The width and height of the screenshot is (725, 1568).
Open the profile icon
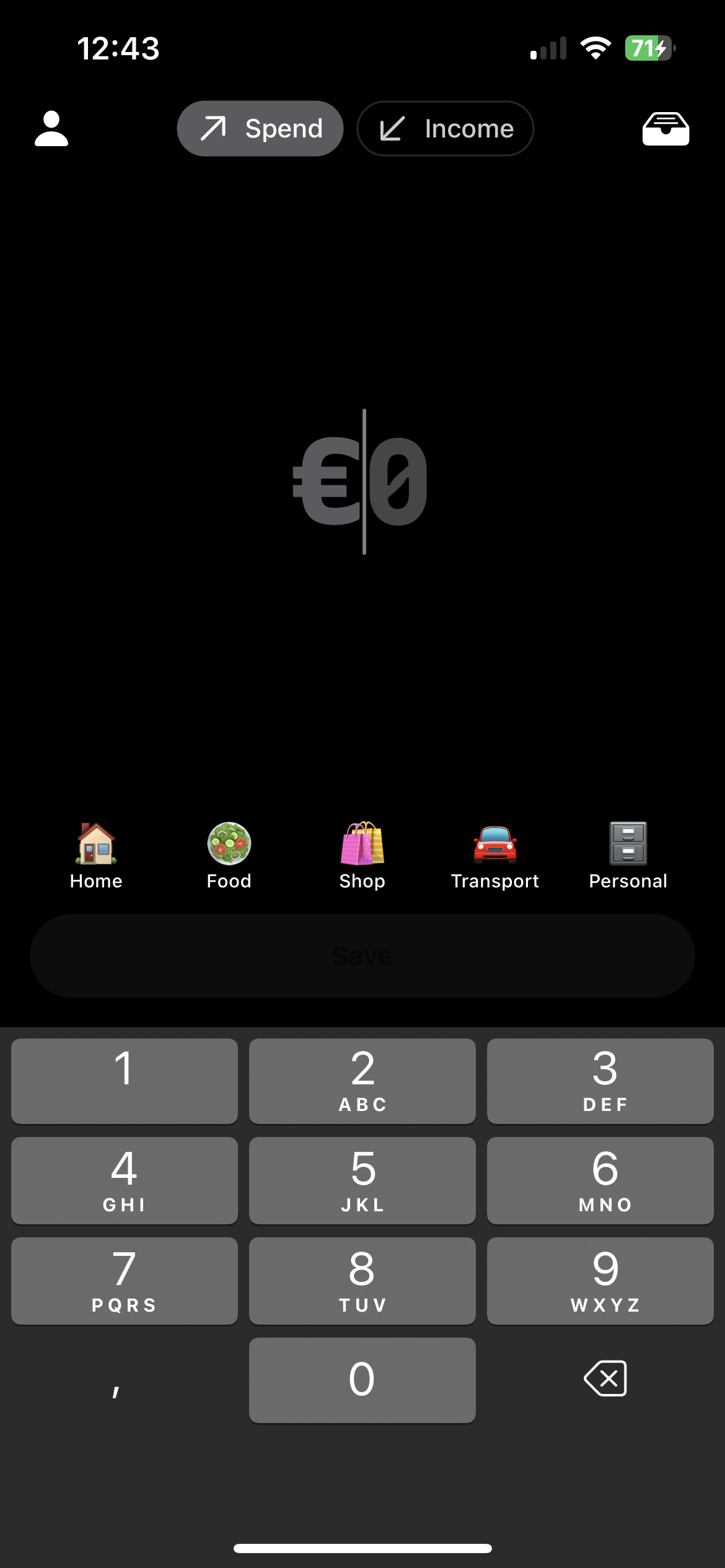click(51, 129)
